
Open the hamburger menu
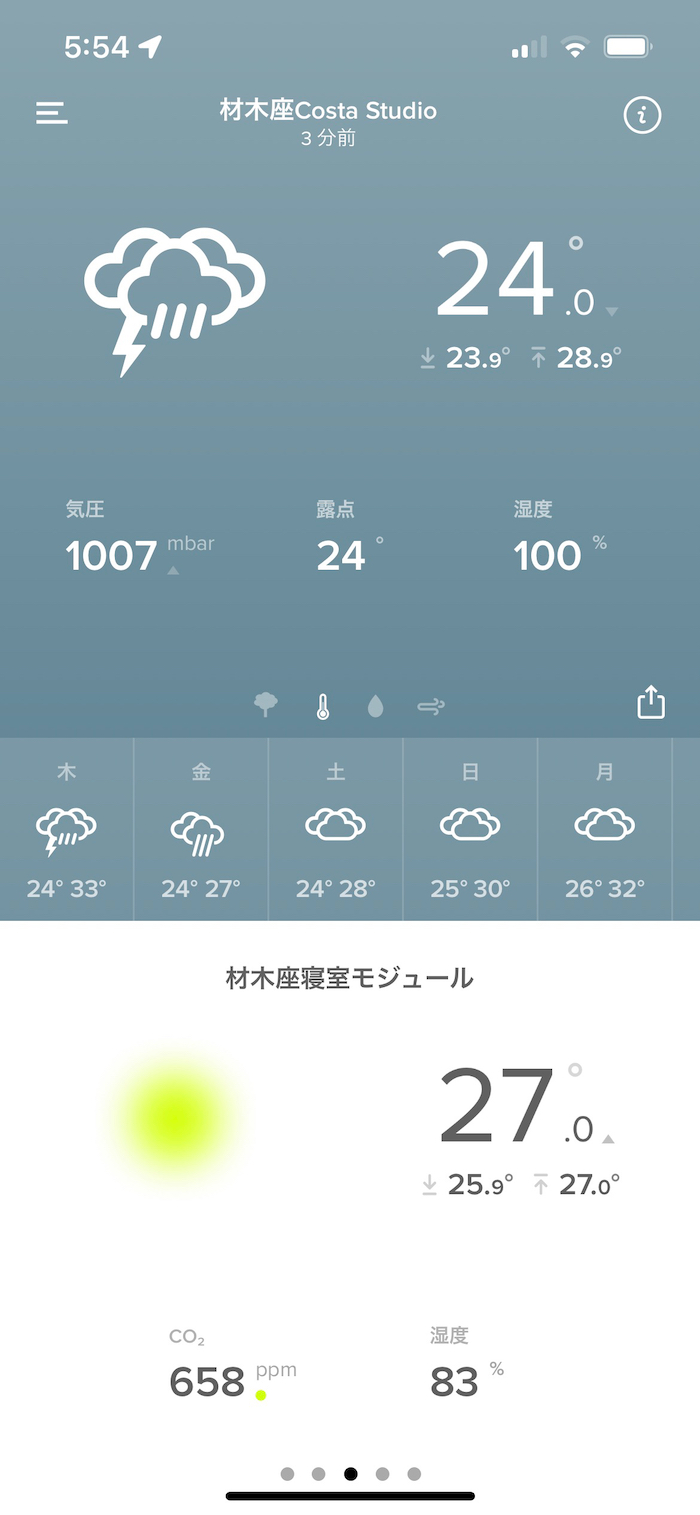point(52,113)
